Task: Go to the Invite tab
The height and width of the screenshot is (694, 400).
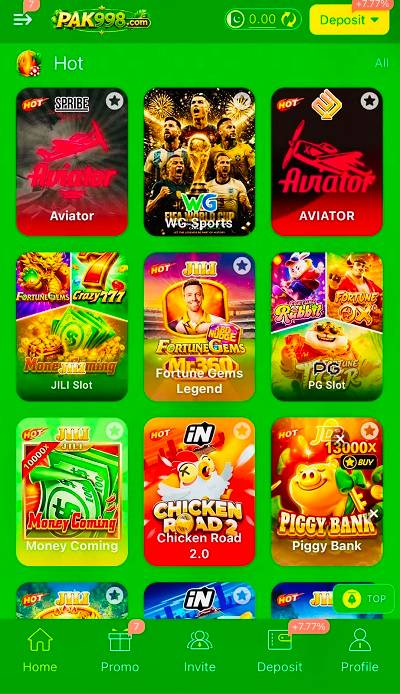Action: tap(200, 652)
